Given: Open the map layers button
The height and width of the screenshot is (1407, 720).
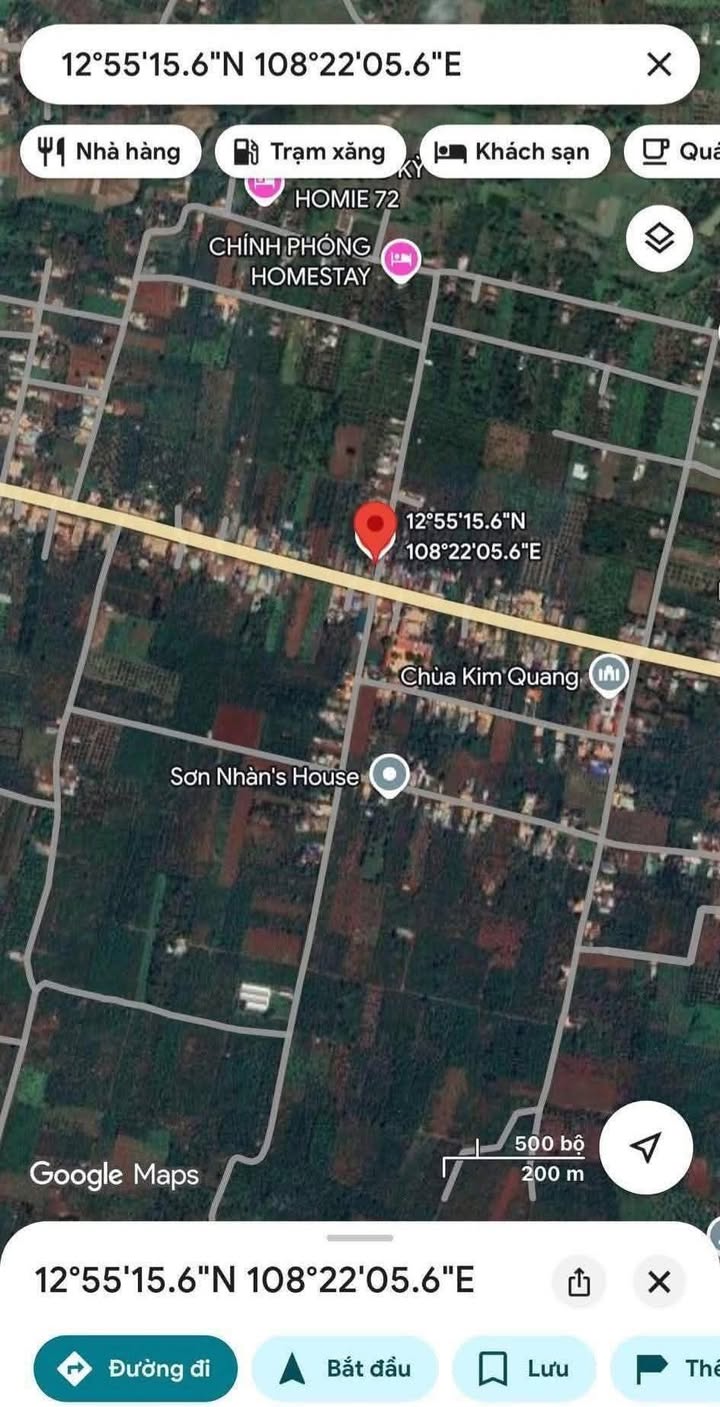Looking at the screenshot, I should [x=659, y=239].
